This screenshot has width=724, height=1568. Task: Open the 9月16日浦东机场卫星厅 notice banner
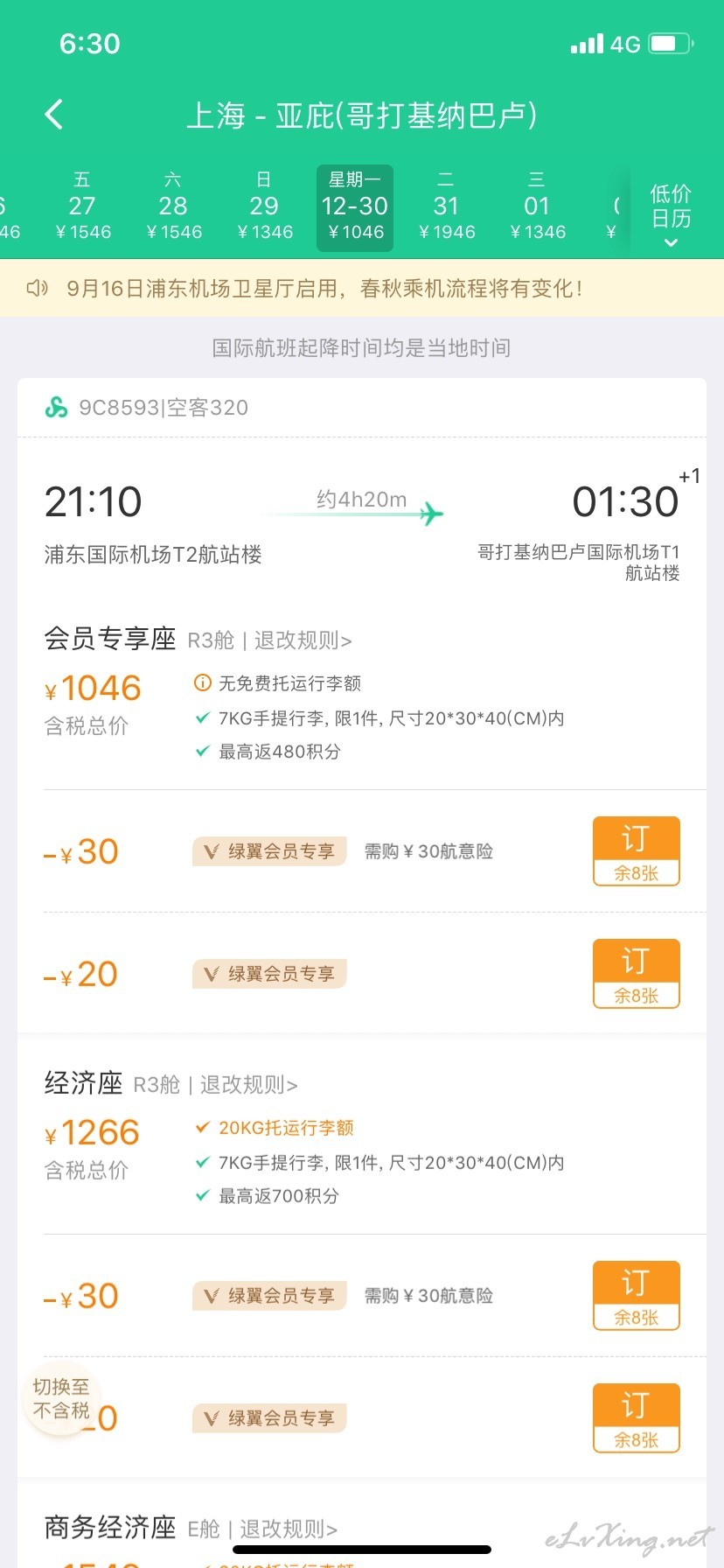click(x=362, y=289)
